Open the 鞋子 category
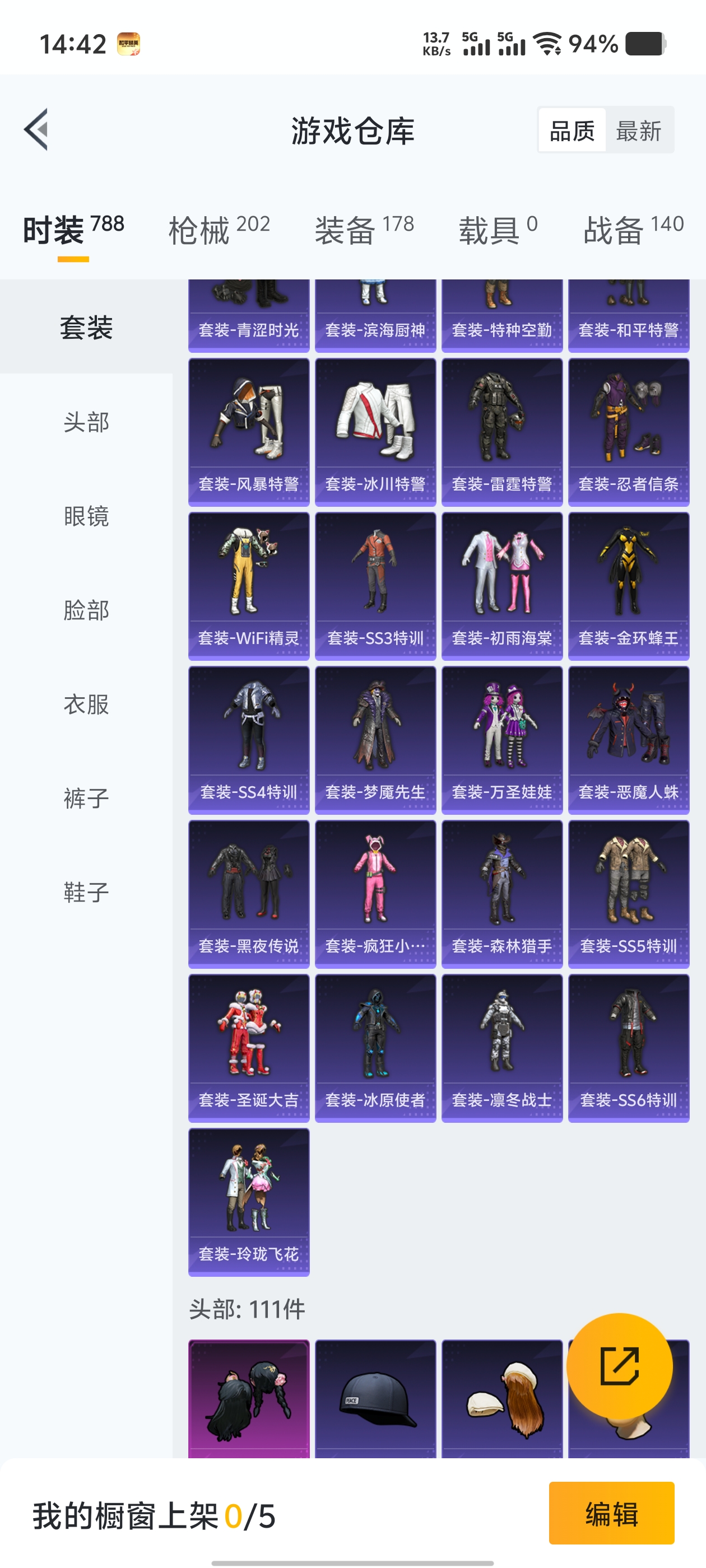706x1568 pixels. [x=86, y=892]
